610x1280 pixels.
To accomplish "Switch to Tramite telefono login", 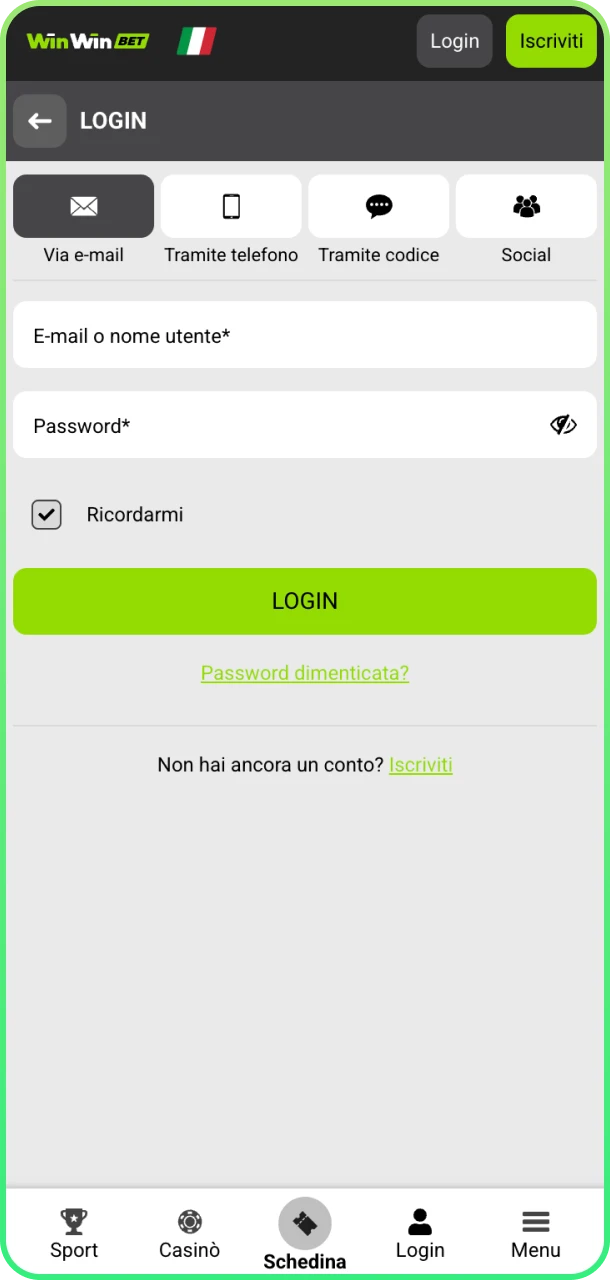I will [231, 207].
